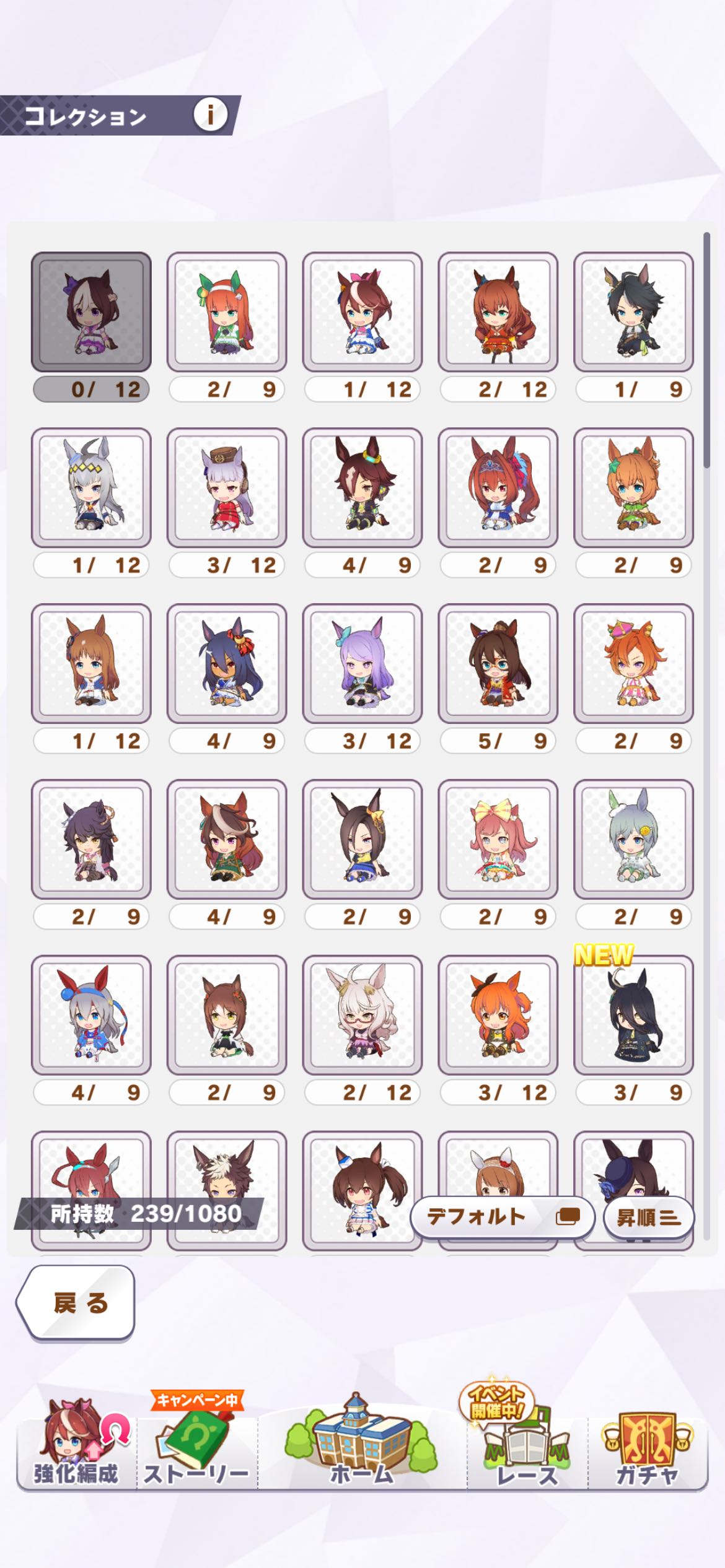Select the tiara twin-tail character with 2/9
Viewport: 725px width, 1568px height.
click(498, 487)
